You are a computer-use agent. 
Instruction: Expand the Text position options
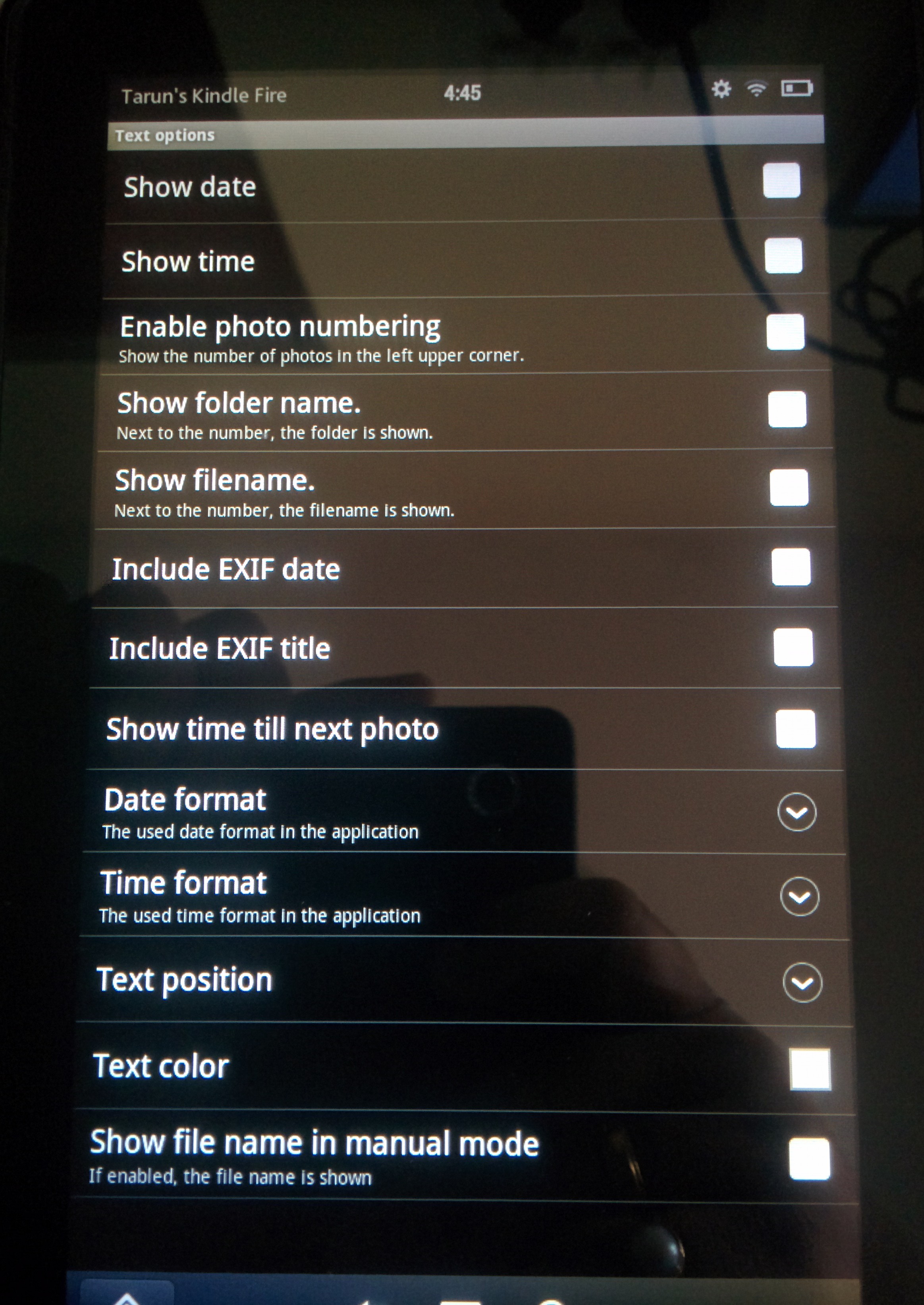pos(802,982)
